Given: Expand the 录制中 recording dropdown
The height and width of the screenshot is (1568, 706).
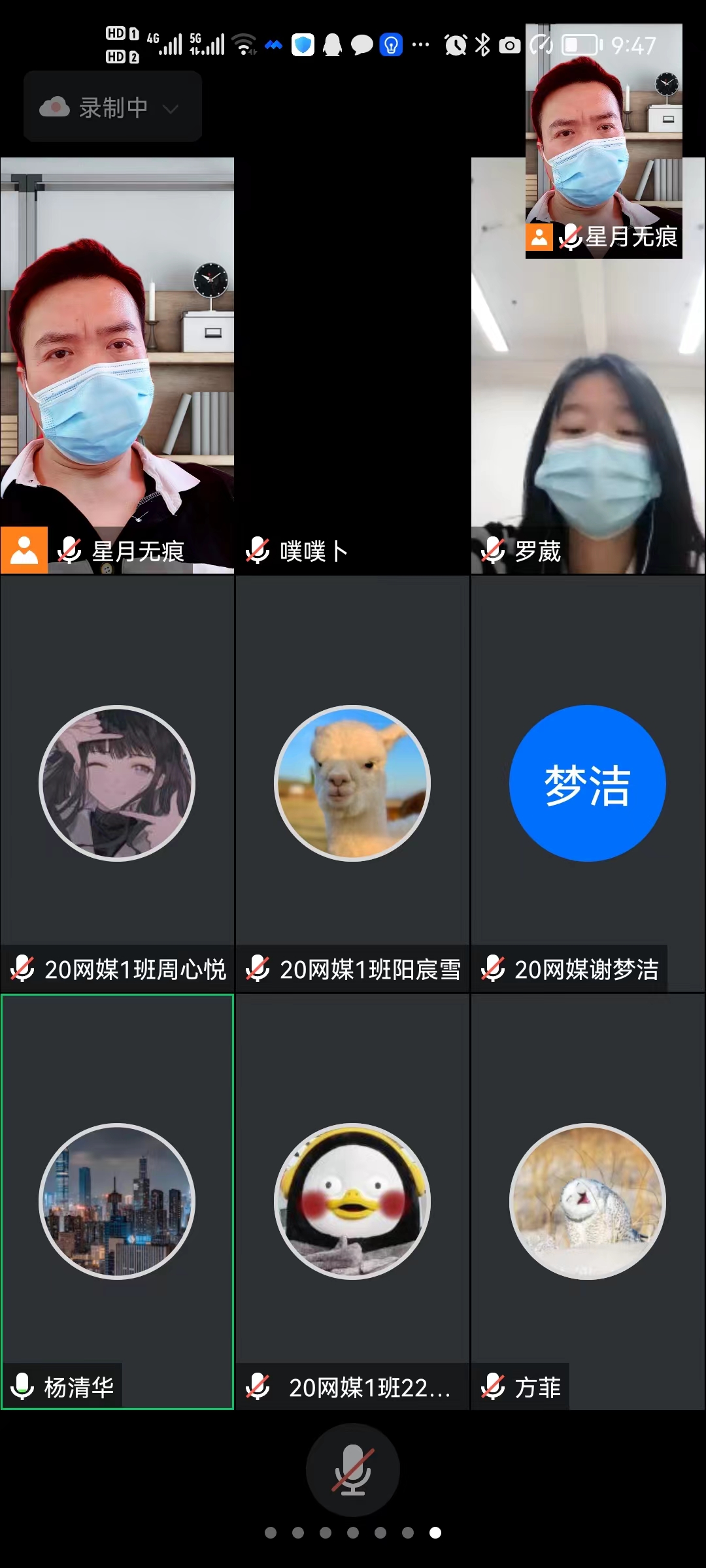Looking at the screenshot, I should tap(112, 108).
